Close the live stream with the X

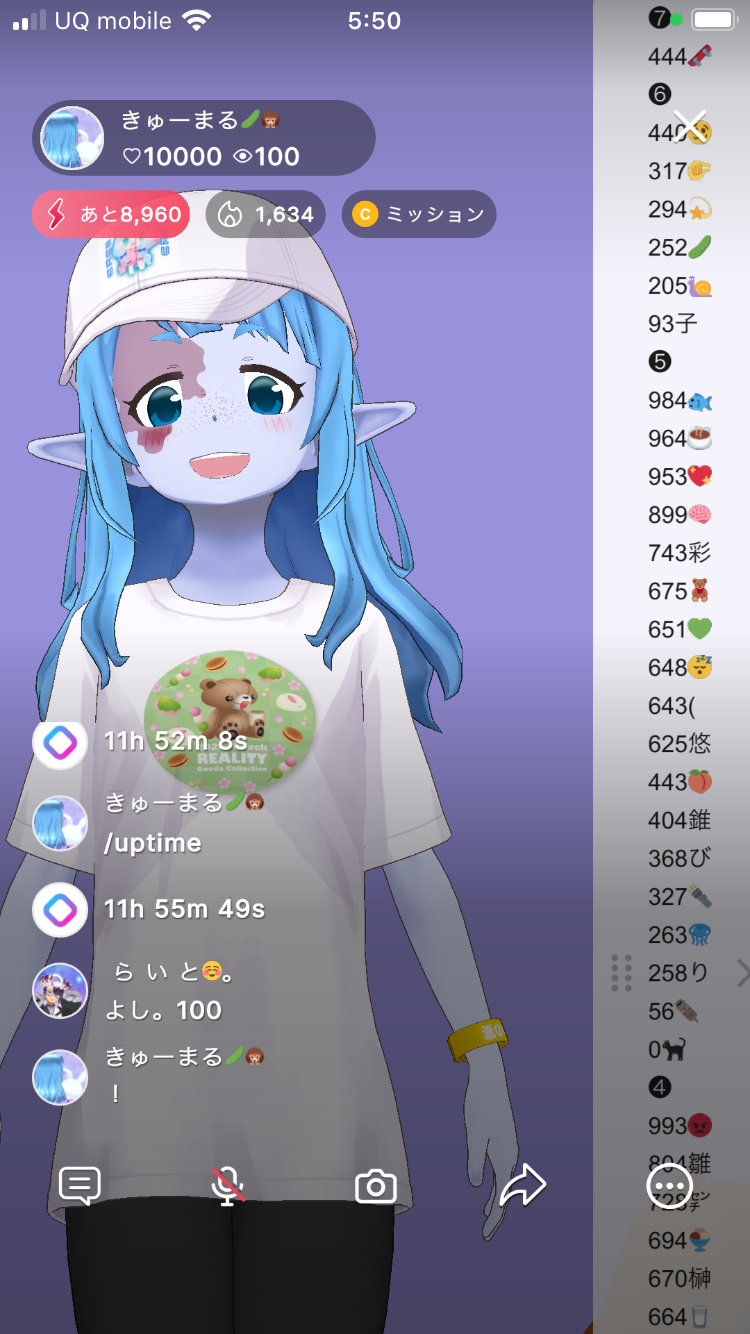(x=690, y=126)
